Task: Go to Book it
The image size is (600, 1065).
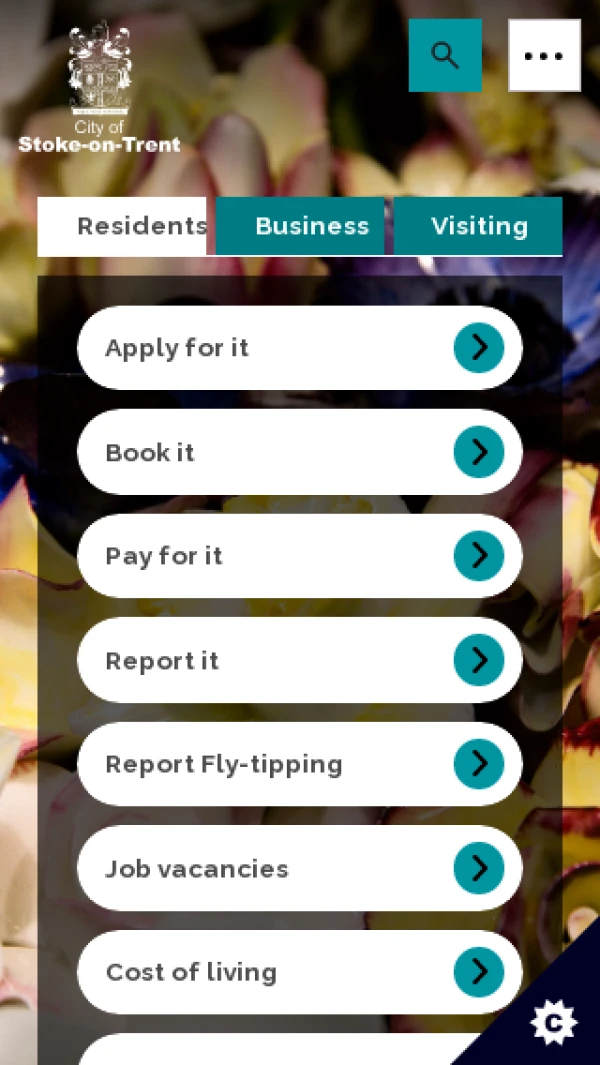Action: (299, 452)
